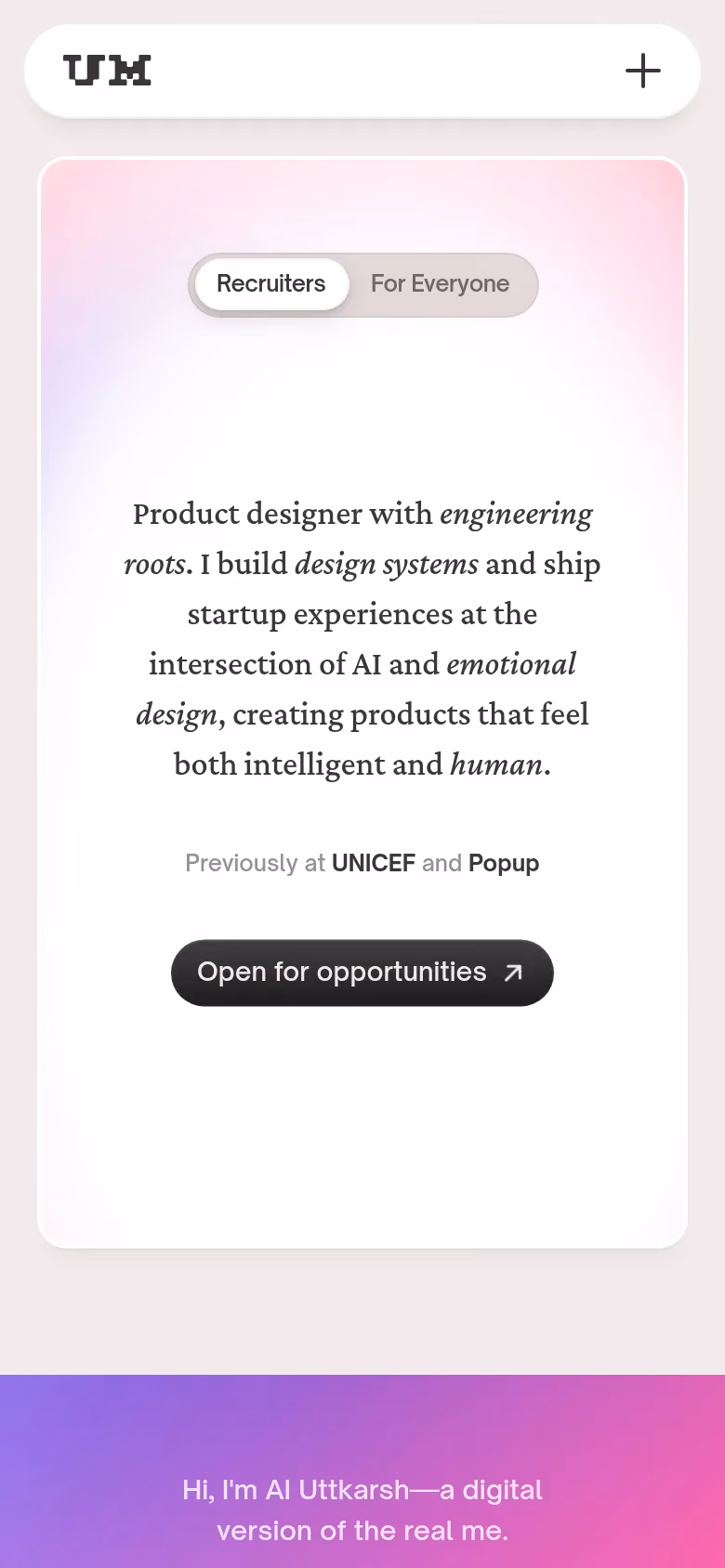The height and width of the screenshot is (1568, 725).
Task: Open the plus menu in the header
Action: (642, 72)
